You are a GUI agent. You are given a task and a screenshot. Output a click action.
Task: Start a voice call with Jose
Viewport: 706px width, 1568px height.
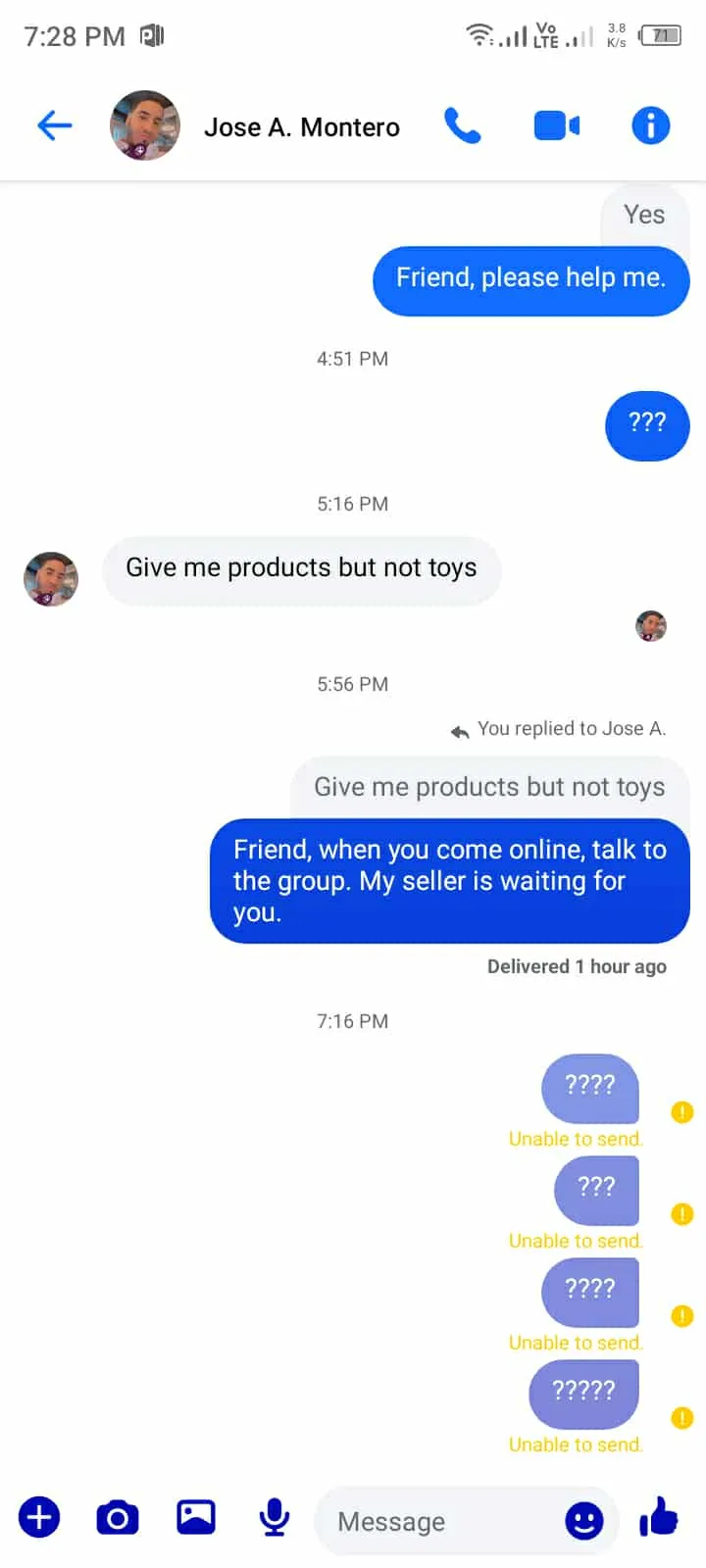coord(463,125)
